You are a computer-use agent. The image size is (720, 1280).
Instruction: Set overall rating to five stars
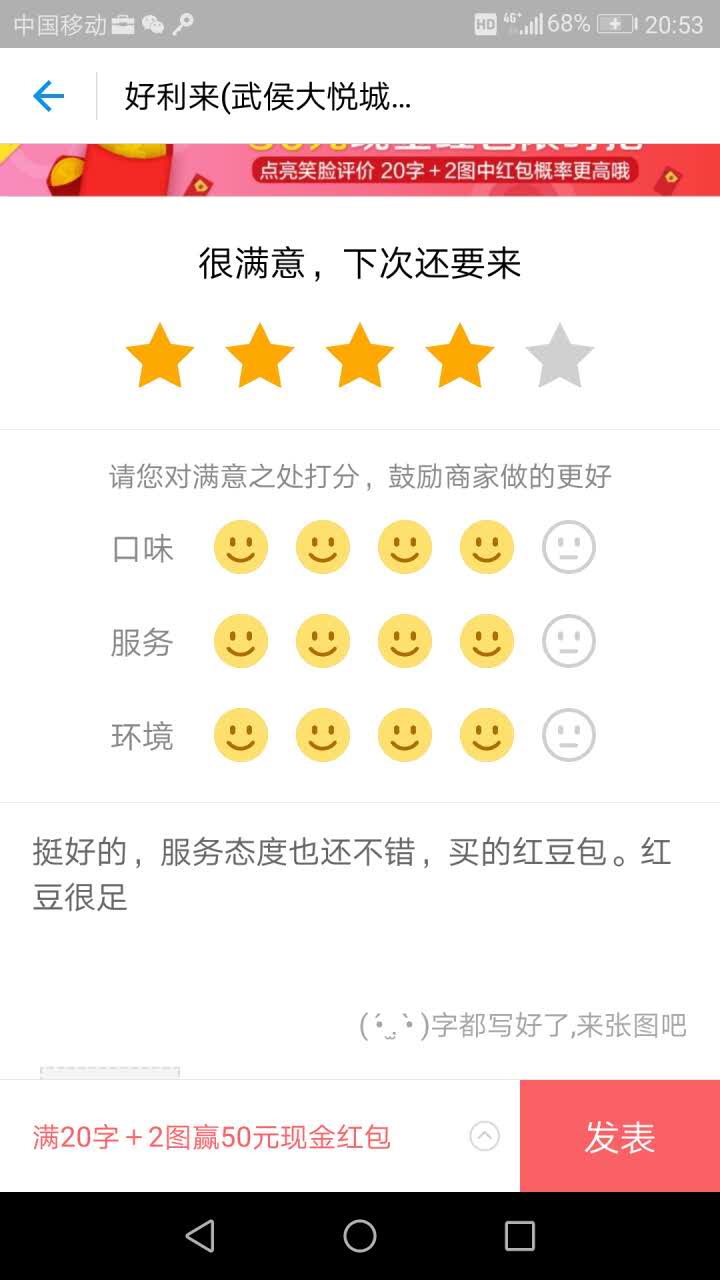(x=560, y=356)
